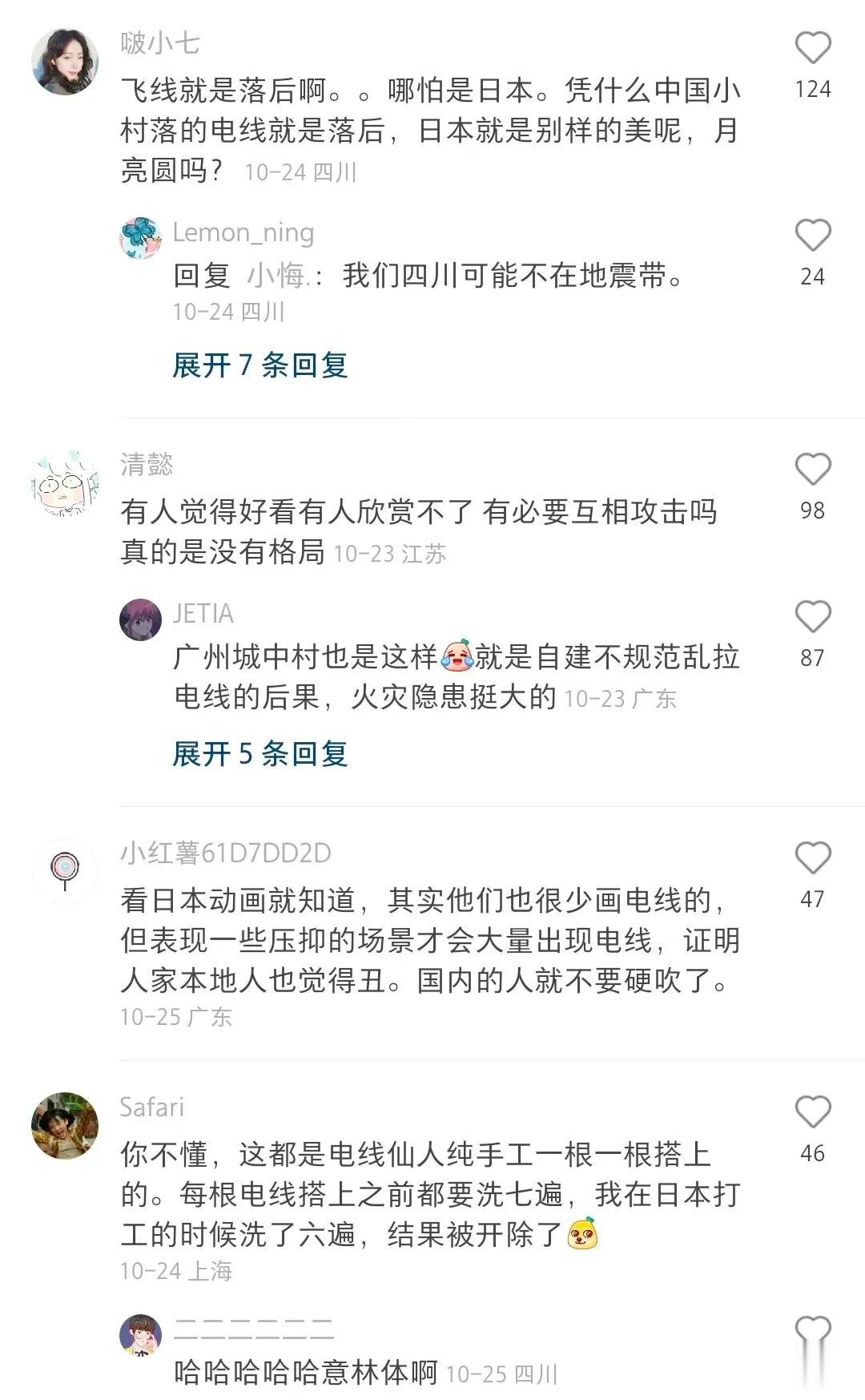
Task: Like 清懿's comment
Action: coord(812,470)
